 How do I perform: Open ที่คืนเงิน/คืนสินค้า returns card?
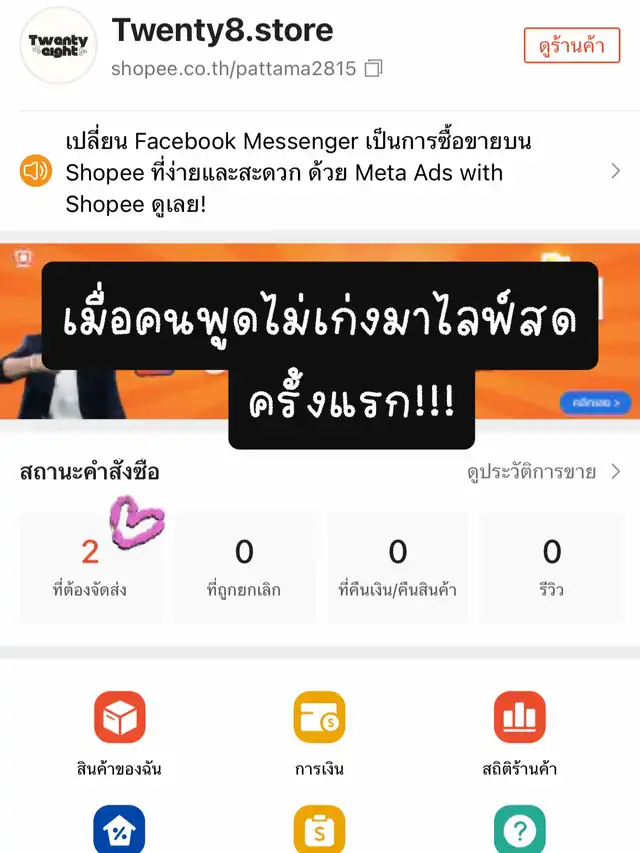(398, 566)
